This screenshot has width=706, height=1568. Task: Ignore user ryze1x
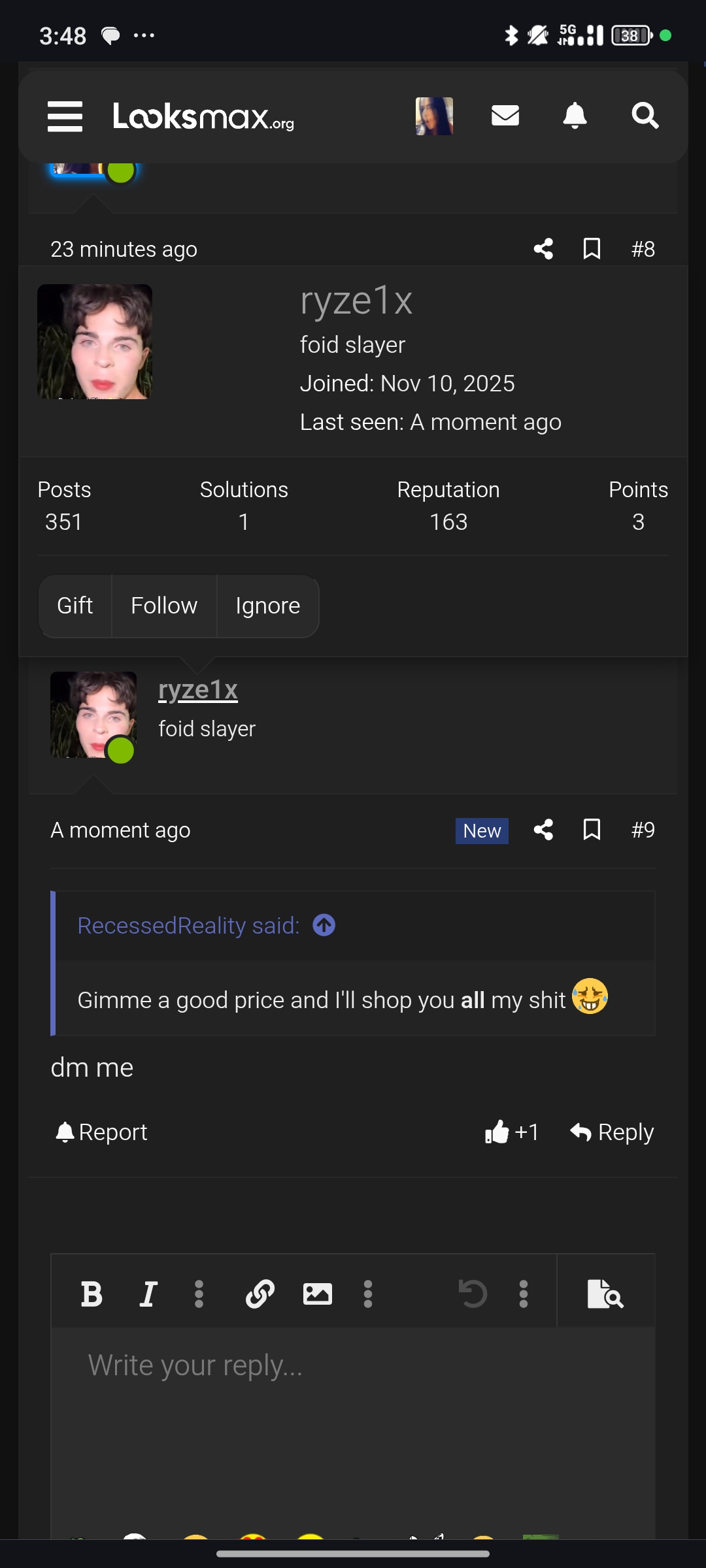point(267,606)
